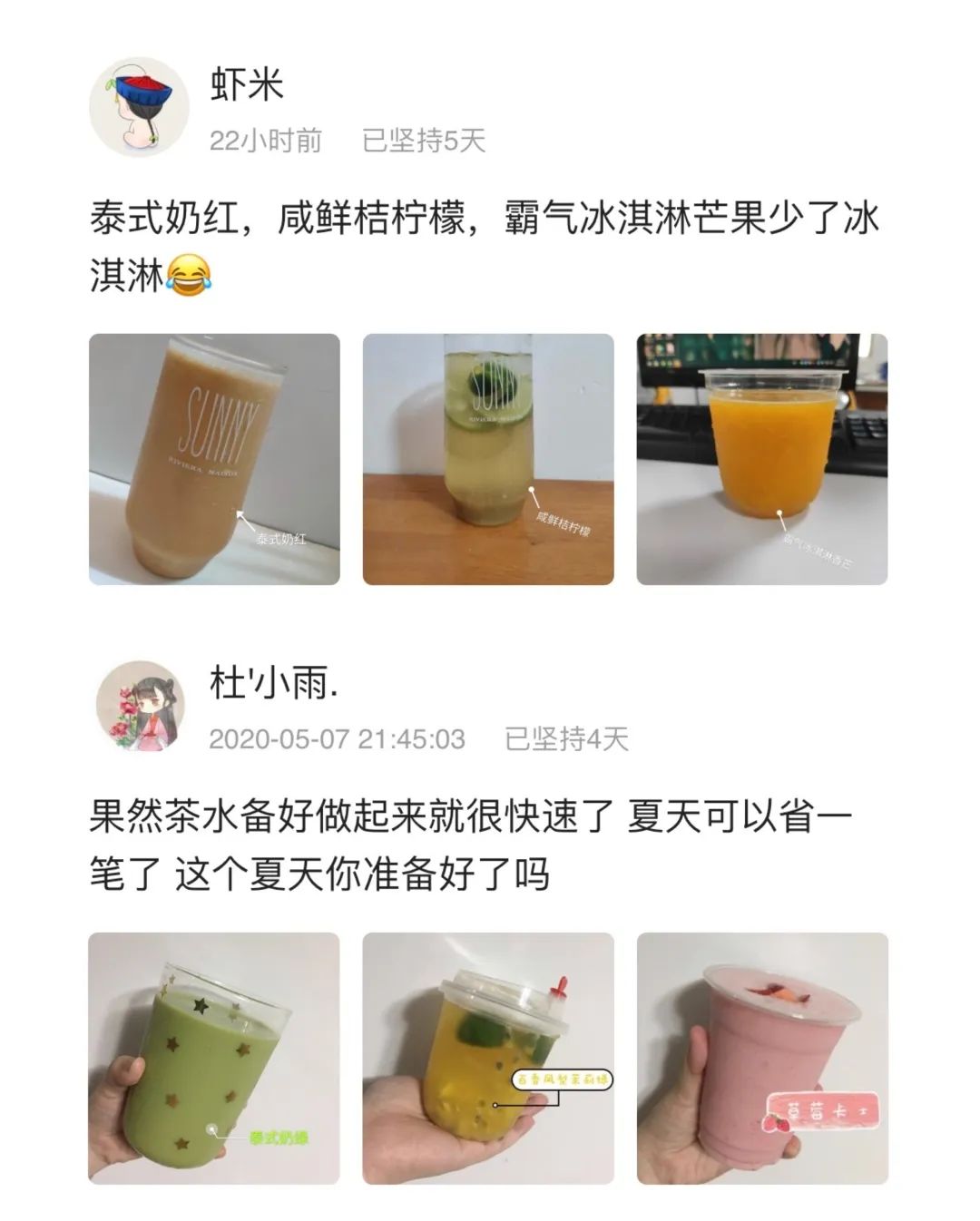View the 咸鲜桔柠檬 drink photo

click(488, 459)
